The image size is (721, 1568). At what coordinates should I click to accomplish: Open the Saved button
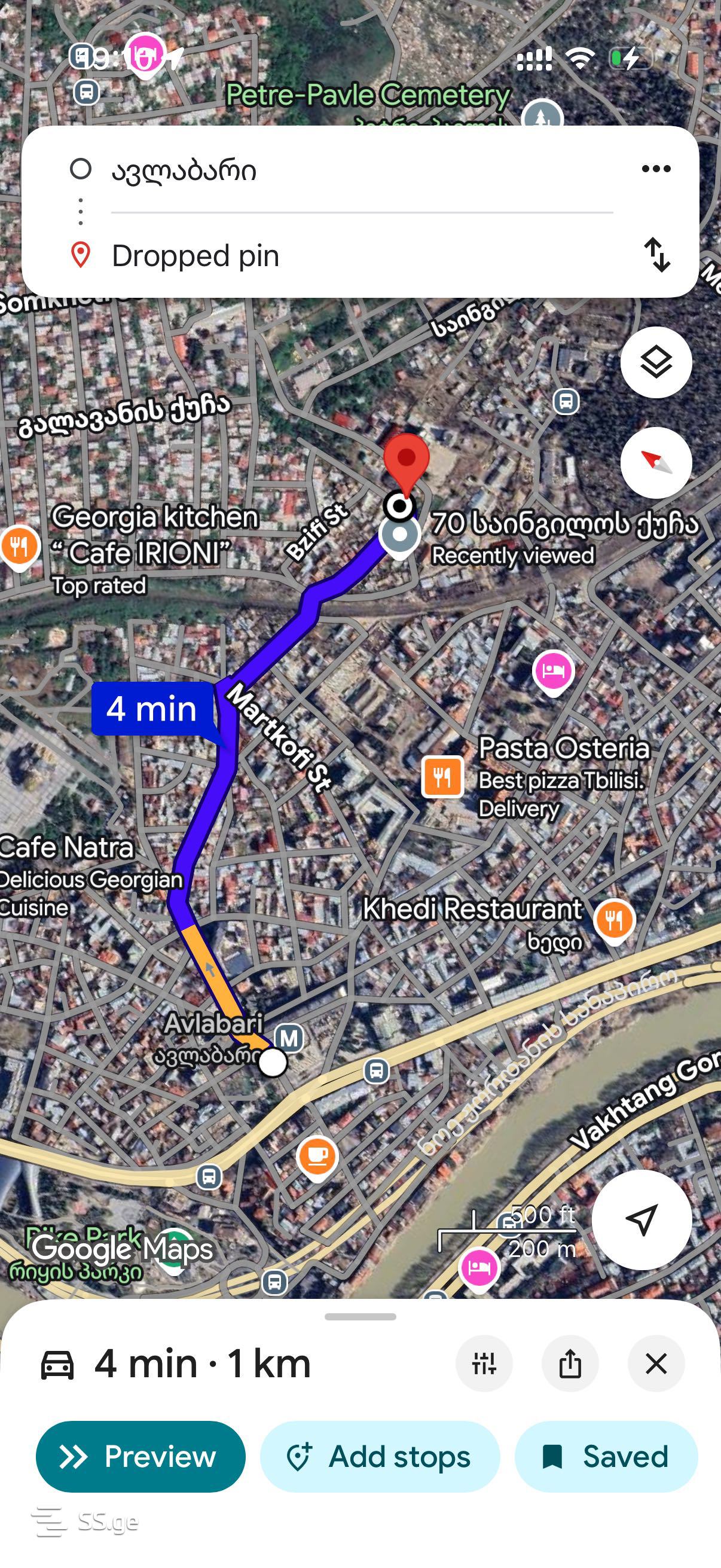[x=606, y=1457]
